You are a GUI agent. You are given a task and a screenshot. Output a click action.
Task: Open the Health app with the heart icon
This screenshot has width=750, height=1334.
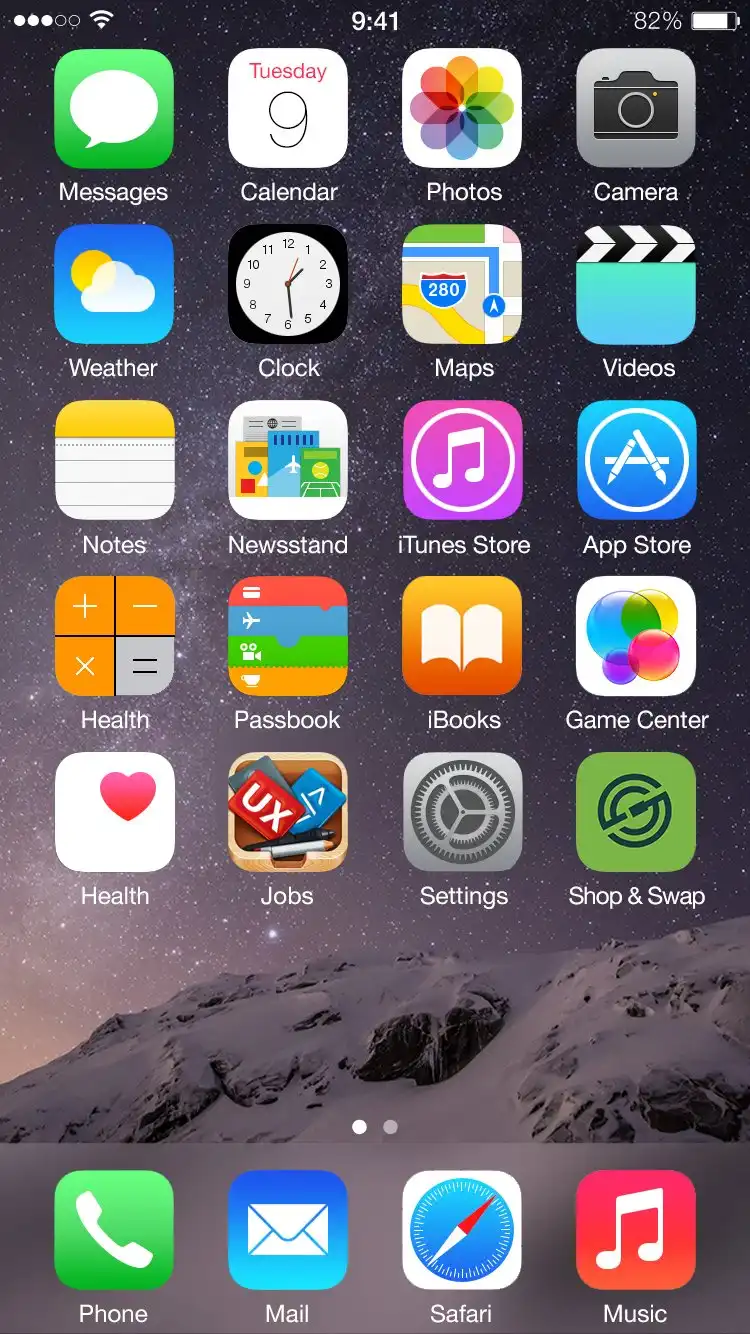[x=114, y=812]
